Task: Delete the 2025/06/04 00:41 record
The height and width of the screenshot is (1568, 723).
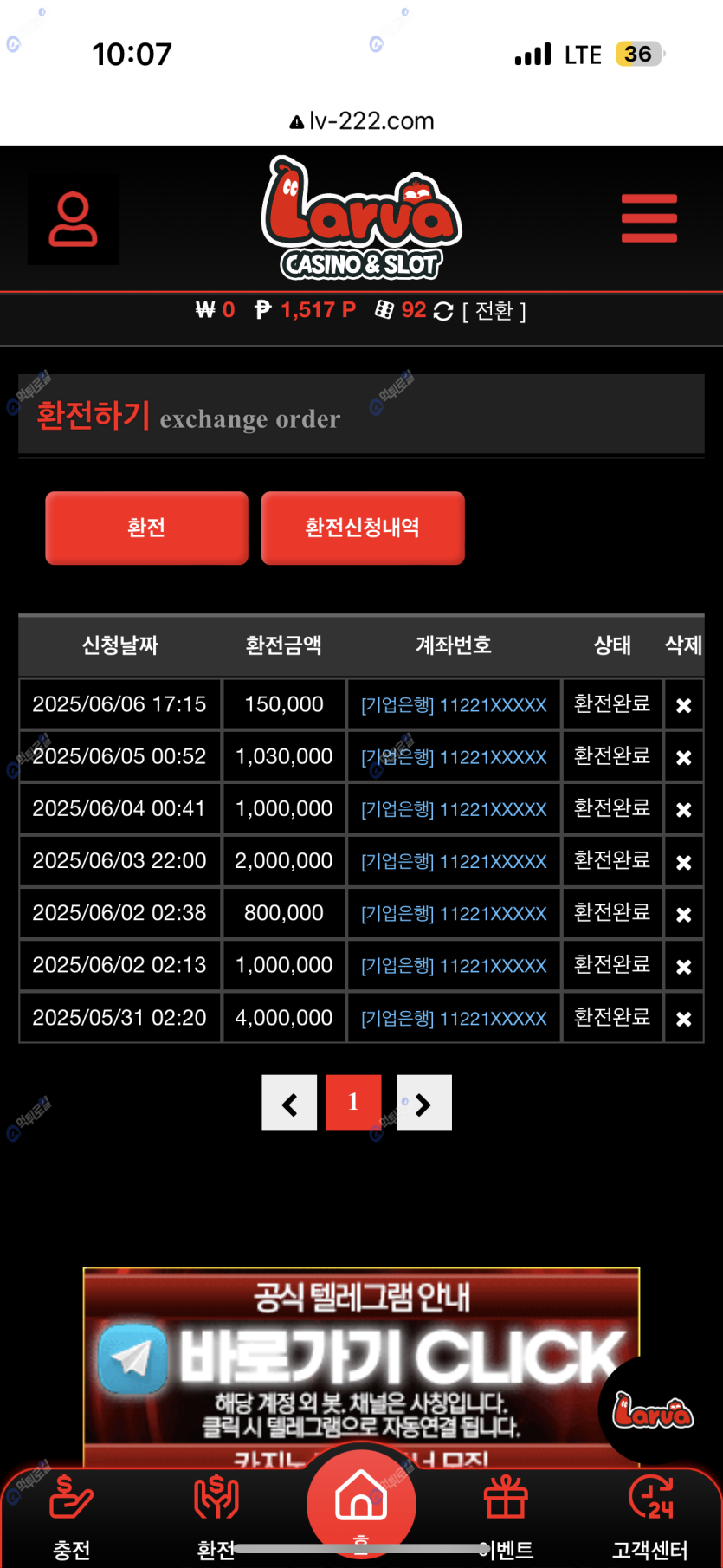Action: pyautogui.click(x=683, y=809)
